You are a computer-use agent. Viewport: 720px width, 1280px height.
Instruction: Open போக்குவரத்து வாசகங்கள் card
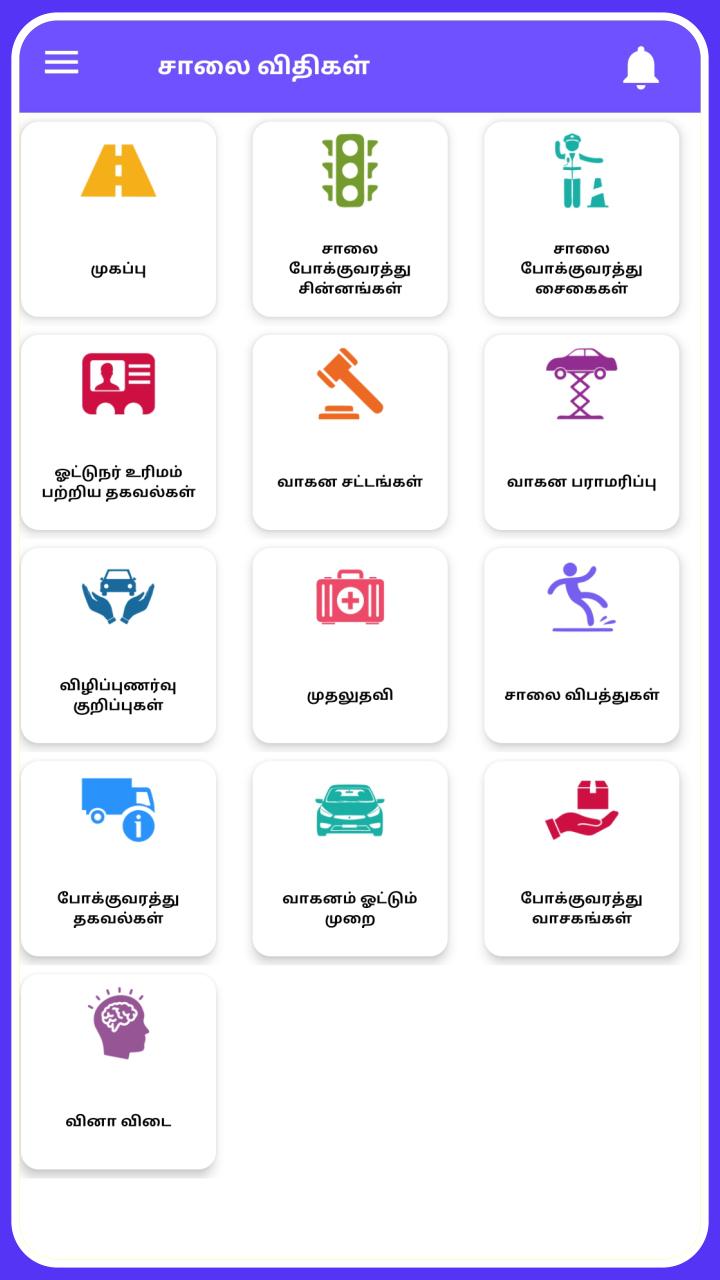582,858
